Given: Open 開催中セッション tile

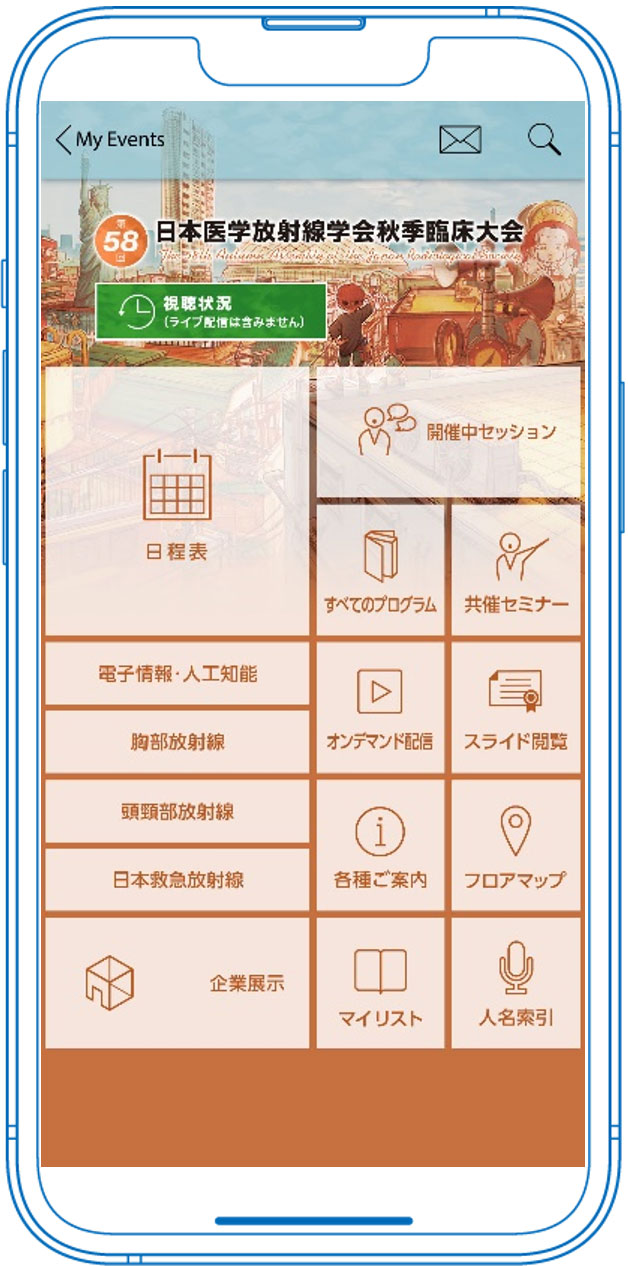Looking at the screenshot, I should [x=449, y=431].
